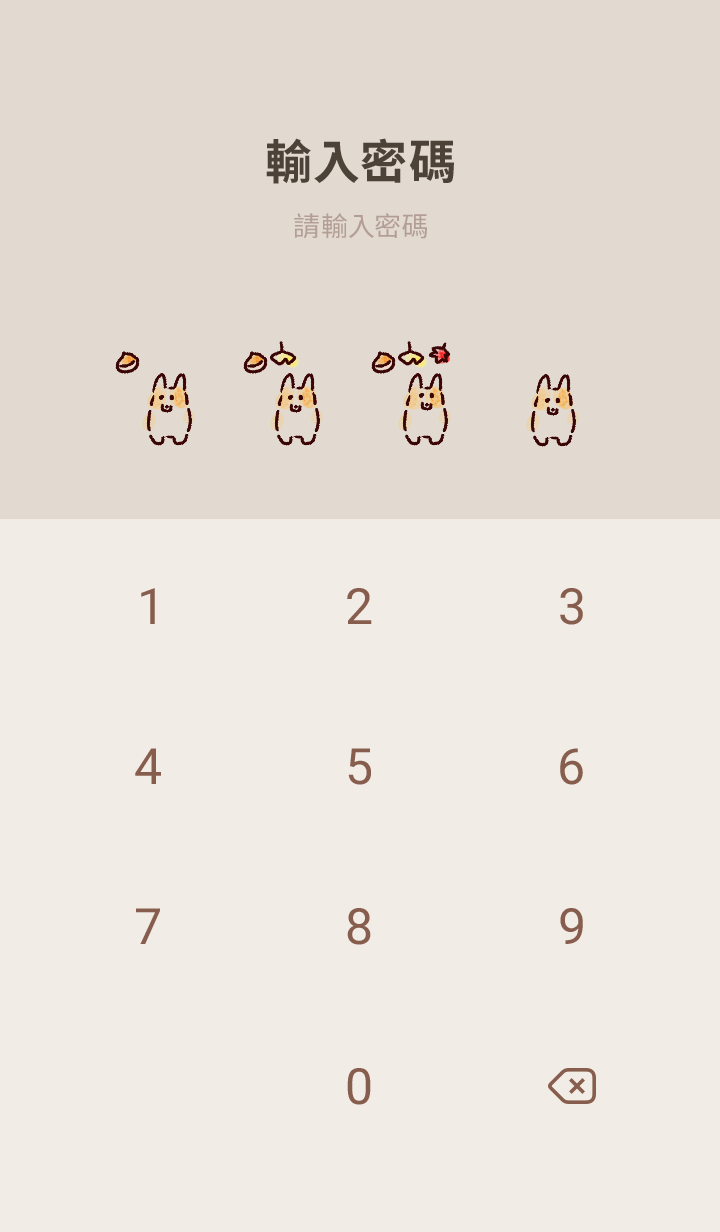Tap the 0 key
This screenshot has width=720, height=1232.
click(359, 1087)
